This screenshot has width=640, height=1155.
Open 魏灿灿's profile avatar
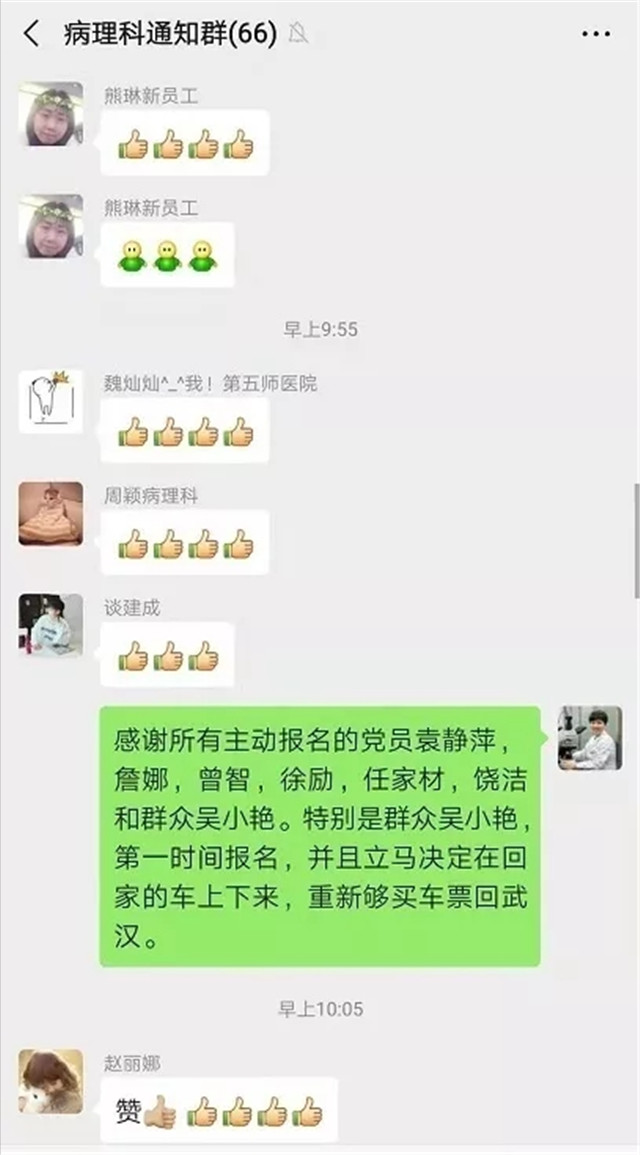click(x=51, y=402)
